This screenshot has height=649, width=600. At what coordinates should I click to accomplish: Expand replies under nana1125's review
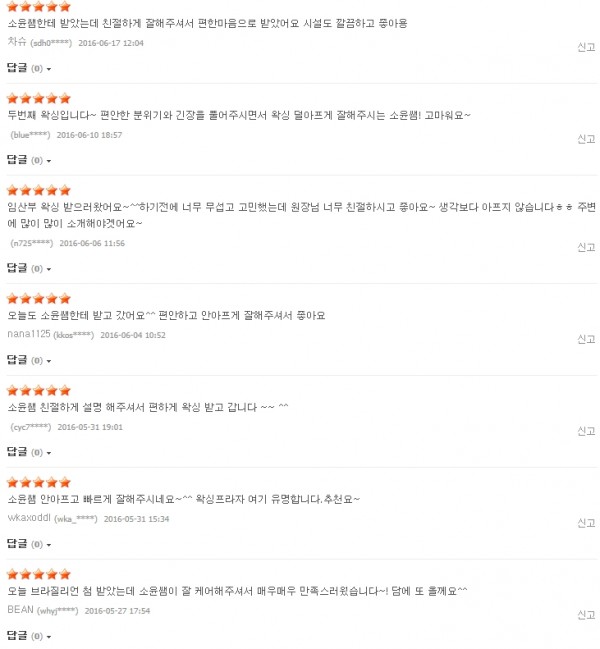(28, 360)
